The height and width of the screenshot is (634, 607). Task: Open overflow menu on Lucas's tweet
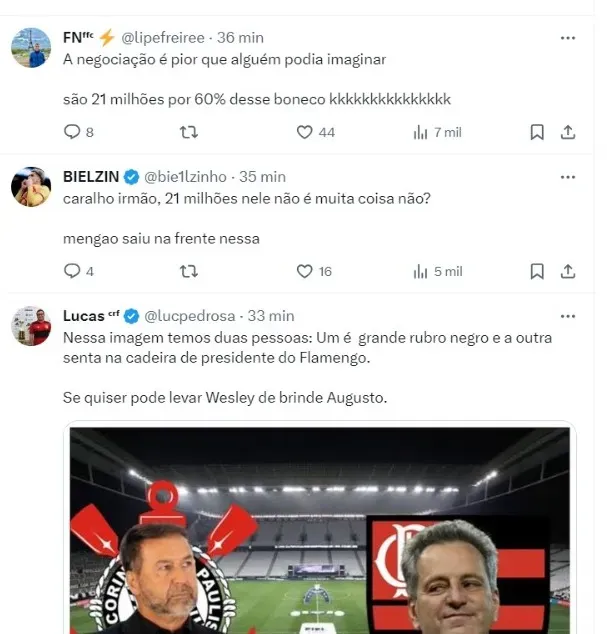point(568,316)
